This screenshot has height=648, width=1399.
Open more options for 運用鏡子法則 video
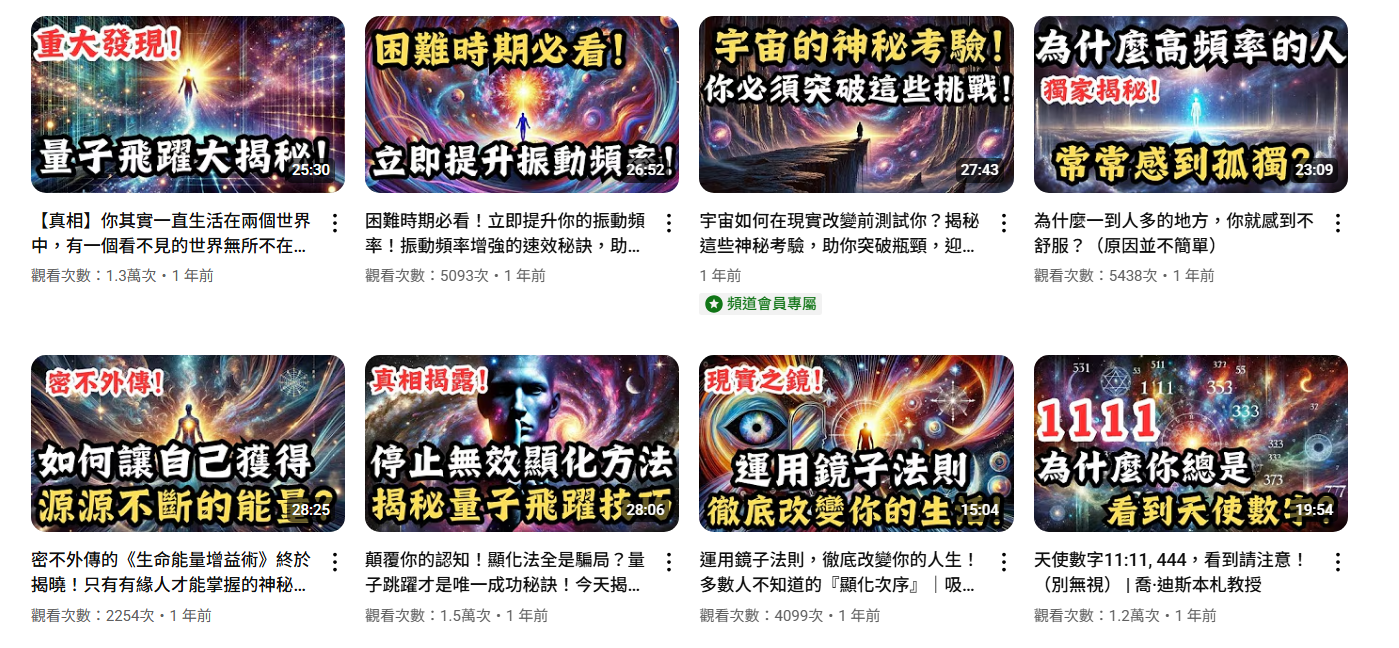tap(1003, 562)
